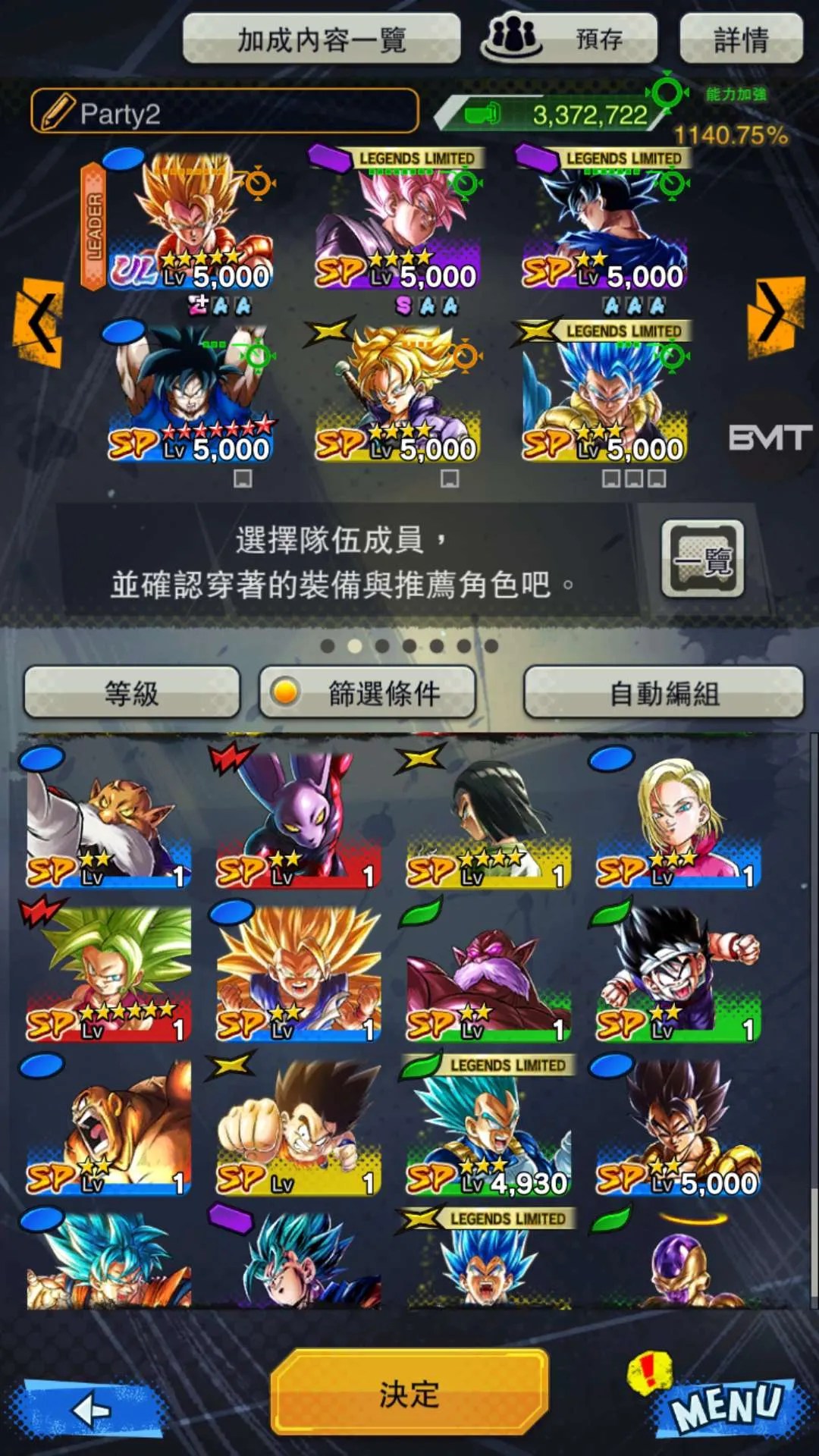Go back with the blue arrow button

pyautogui.click(x=93, y=1410)
